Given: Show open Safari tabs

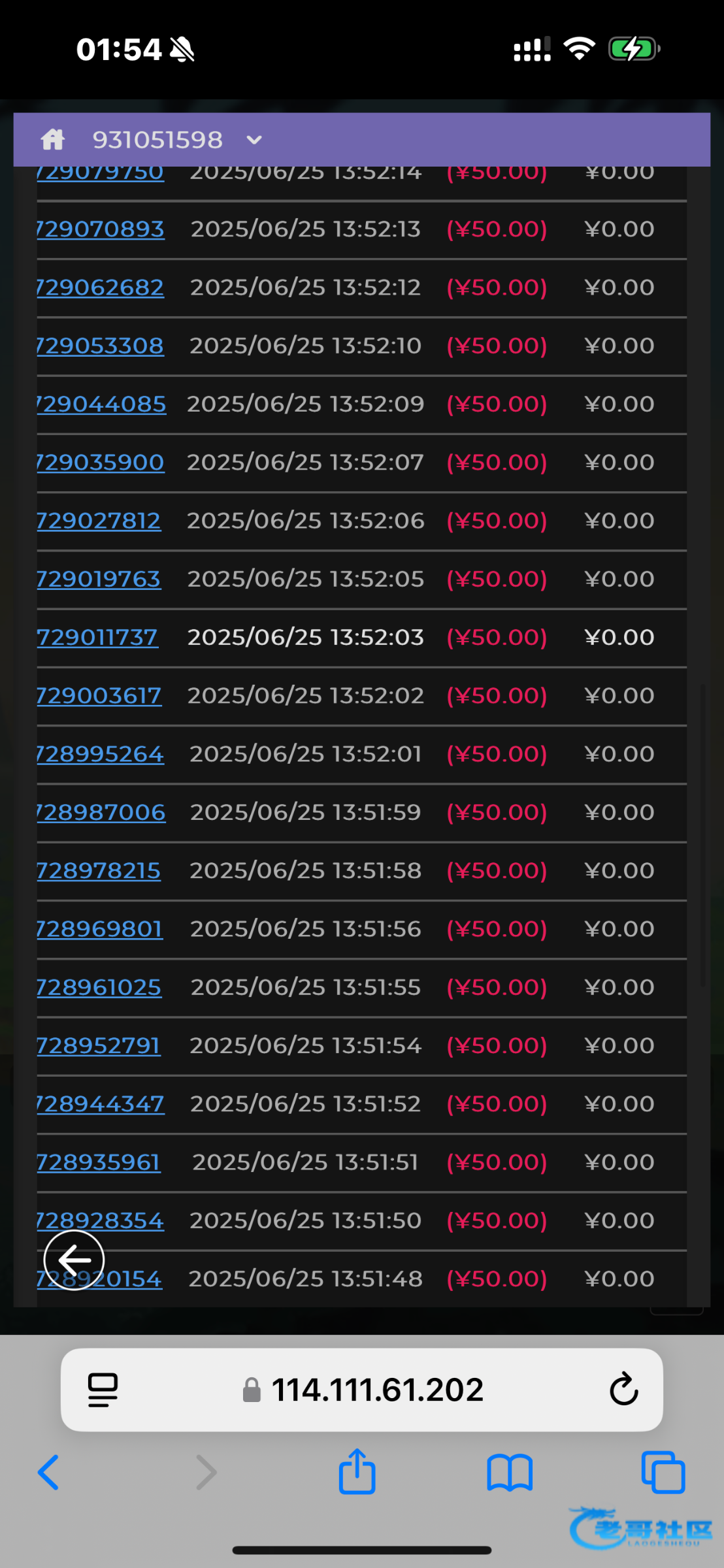Looking at the screenshot, I should point(663,1473).
